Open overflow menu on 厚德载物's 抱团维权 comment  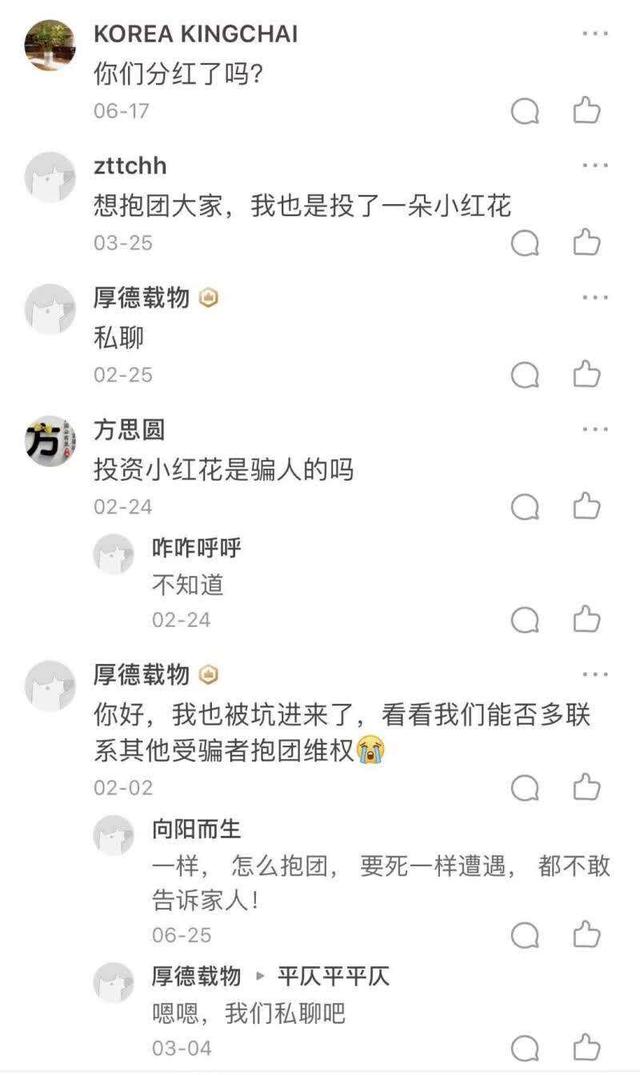click(595, 674)
